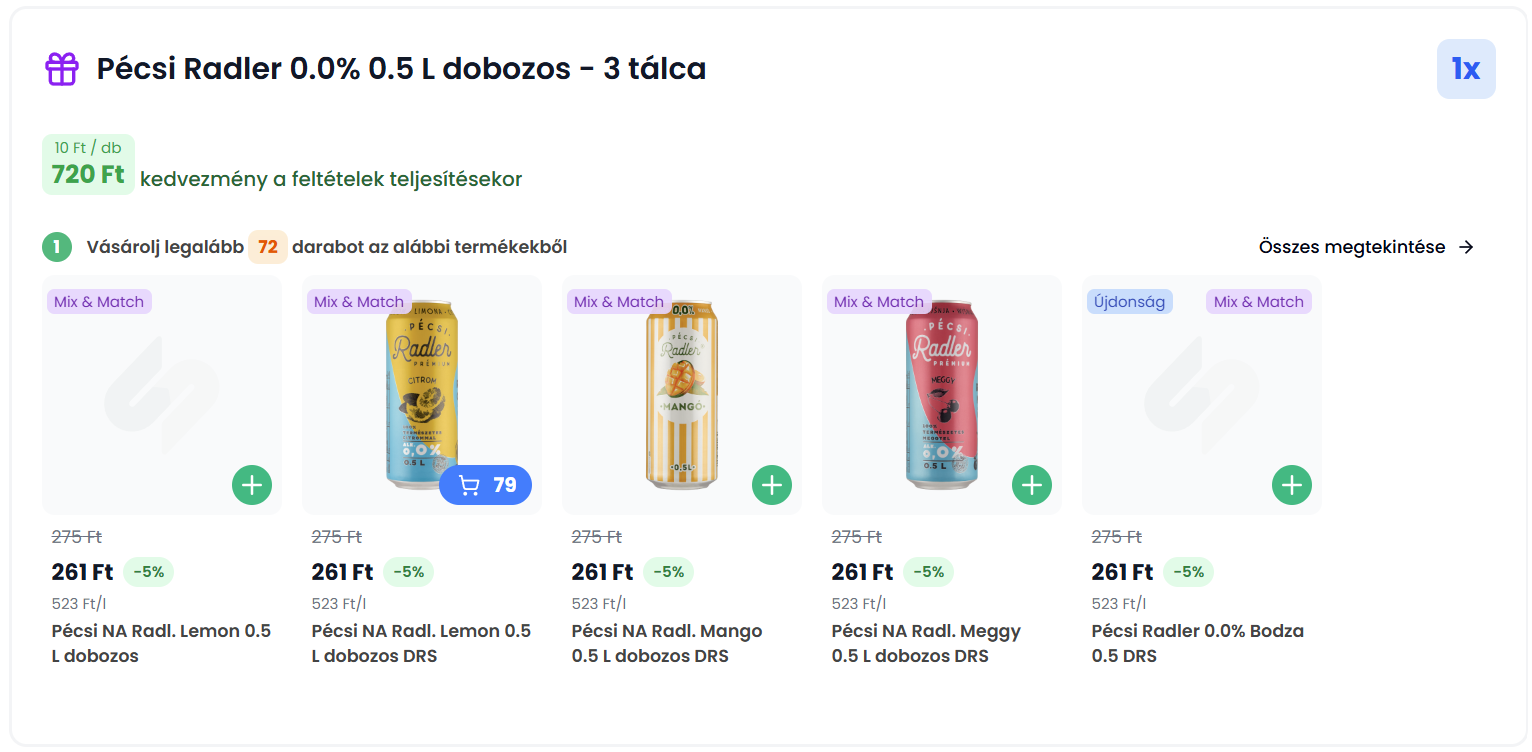The image size is (1532, 752).
Task: Add Pécsi NA Radl. Lemon 0.5 L dobozos
Action: tap(252, 485)
